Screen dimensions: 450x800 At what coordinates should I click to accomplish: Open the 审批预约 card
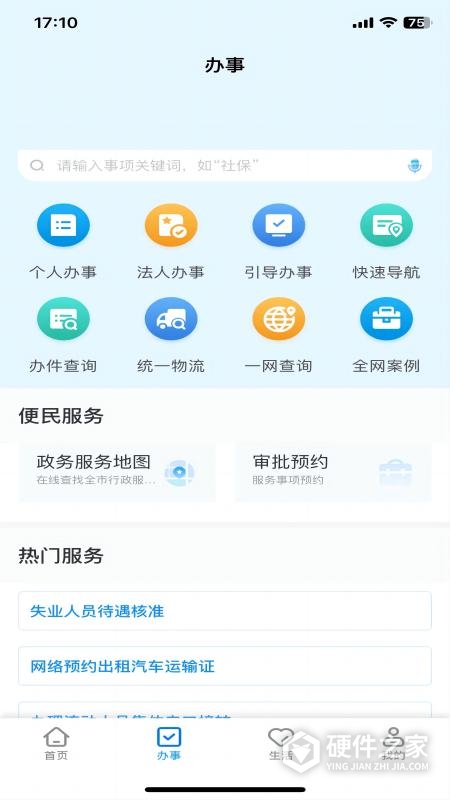pos(333,472)
